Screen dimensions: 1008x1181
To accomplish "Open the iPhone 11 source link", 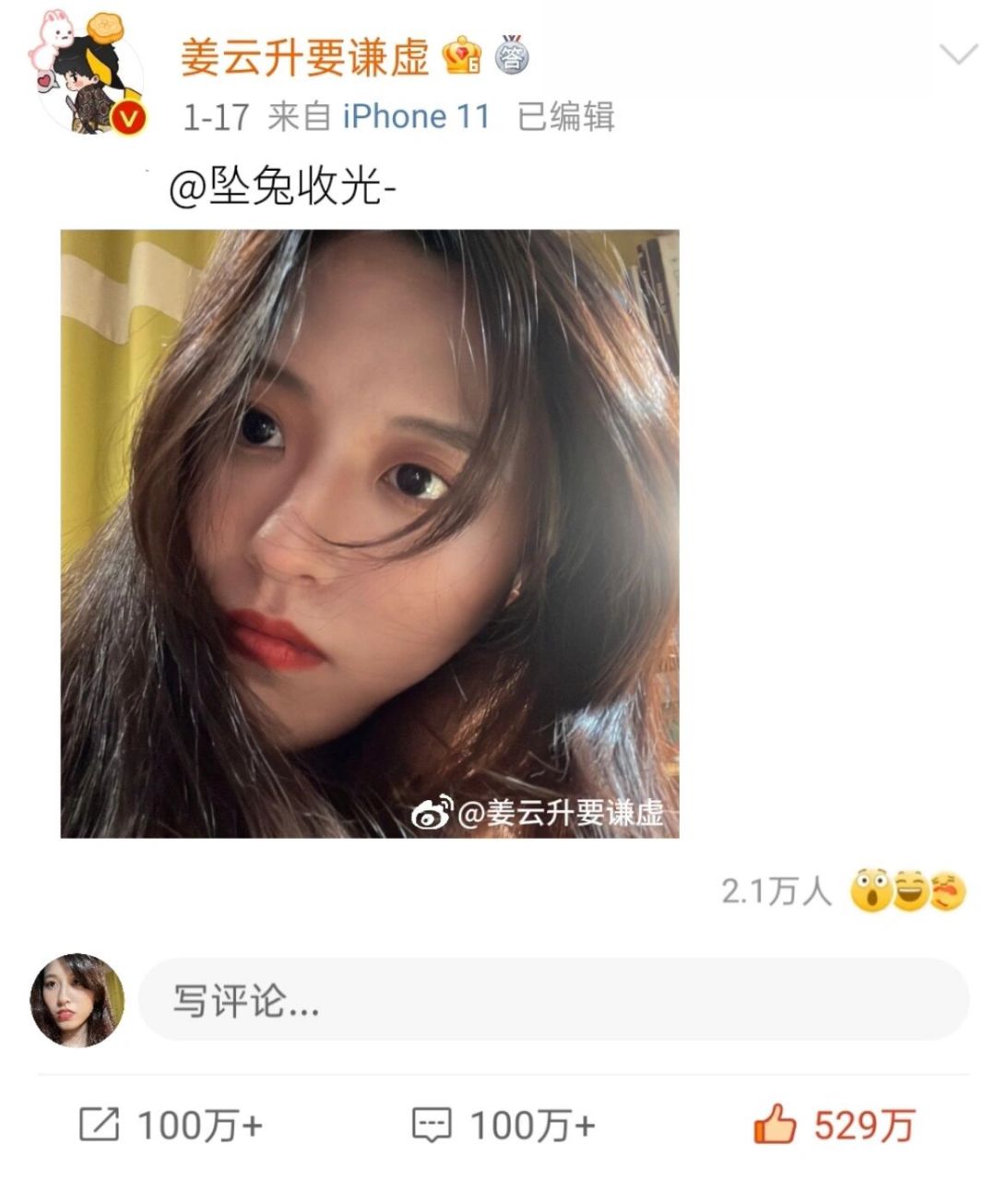I will pos(417,116).
